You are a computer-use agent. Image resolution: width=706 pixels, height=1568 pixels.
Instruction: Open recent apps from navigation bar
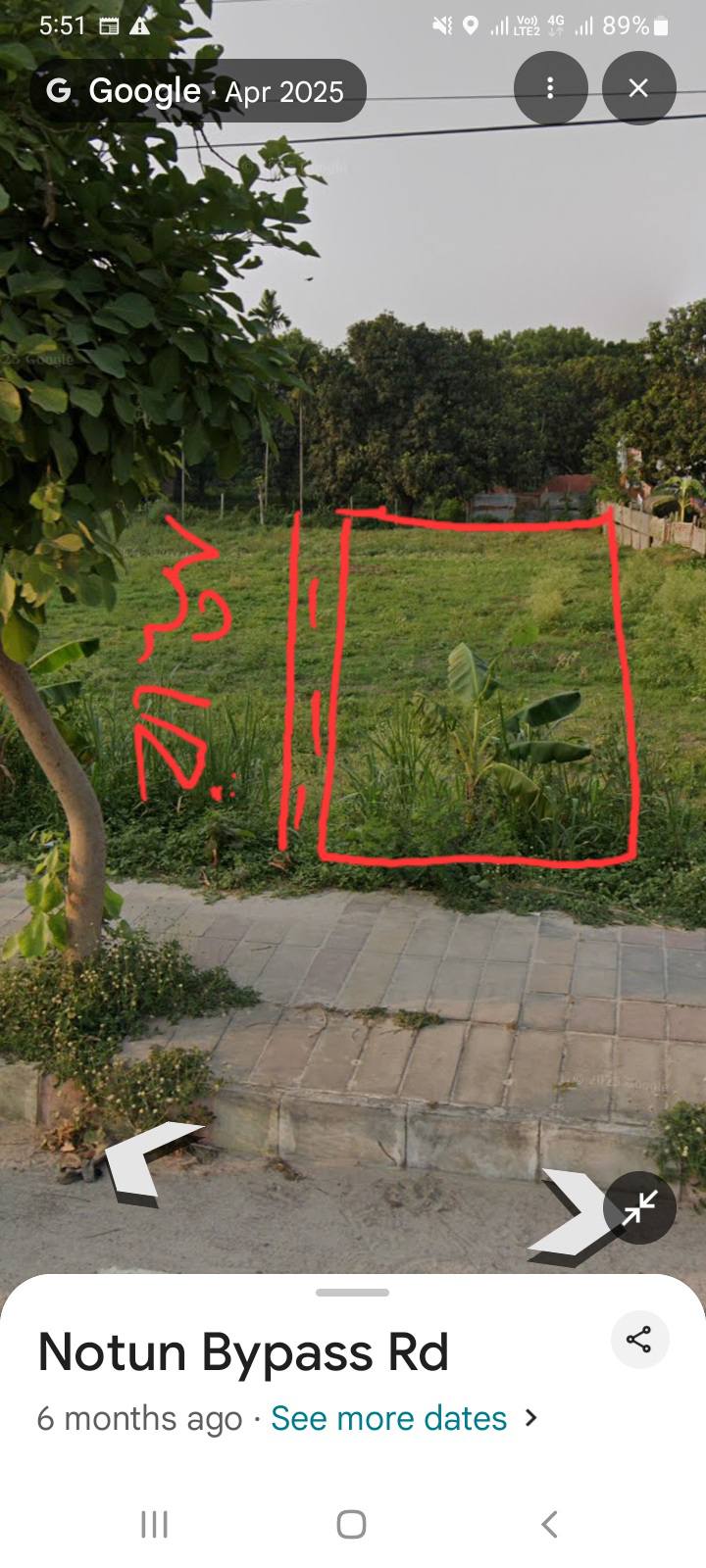click(x=155, y=1524)
